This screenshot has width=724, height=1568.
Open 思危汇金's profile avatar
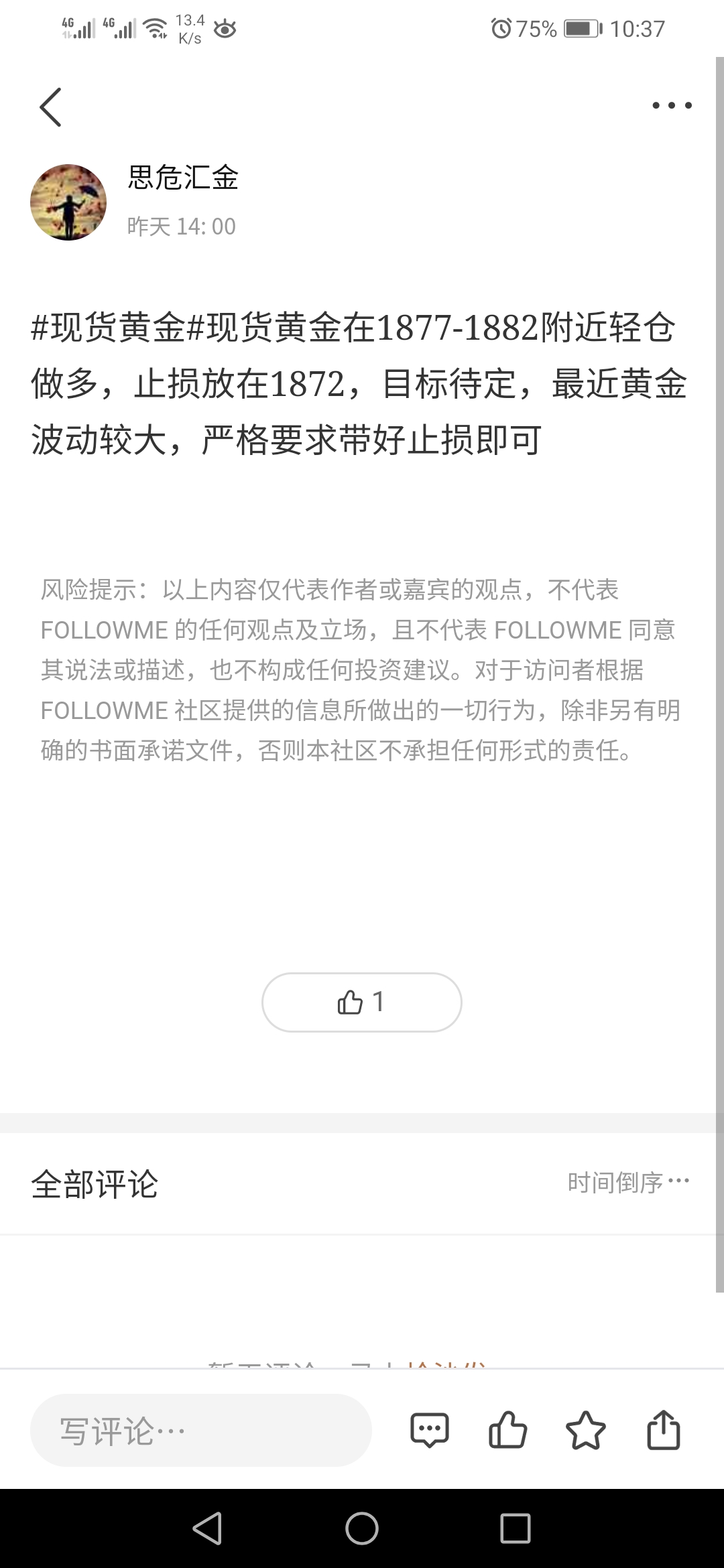pos(68,202)
